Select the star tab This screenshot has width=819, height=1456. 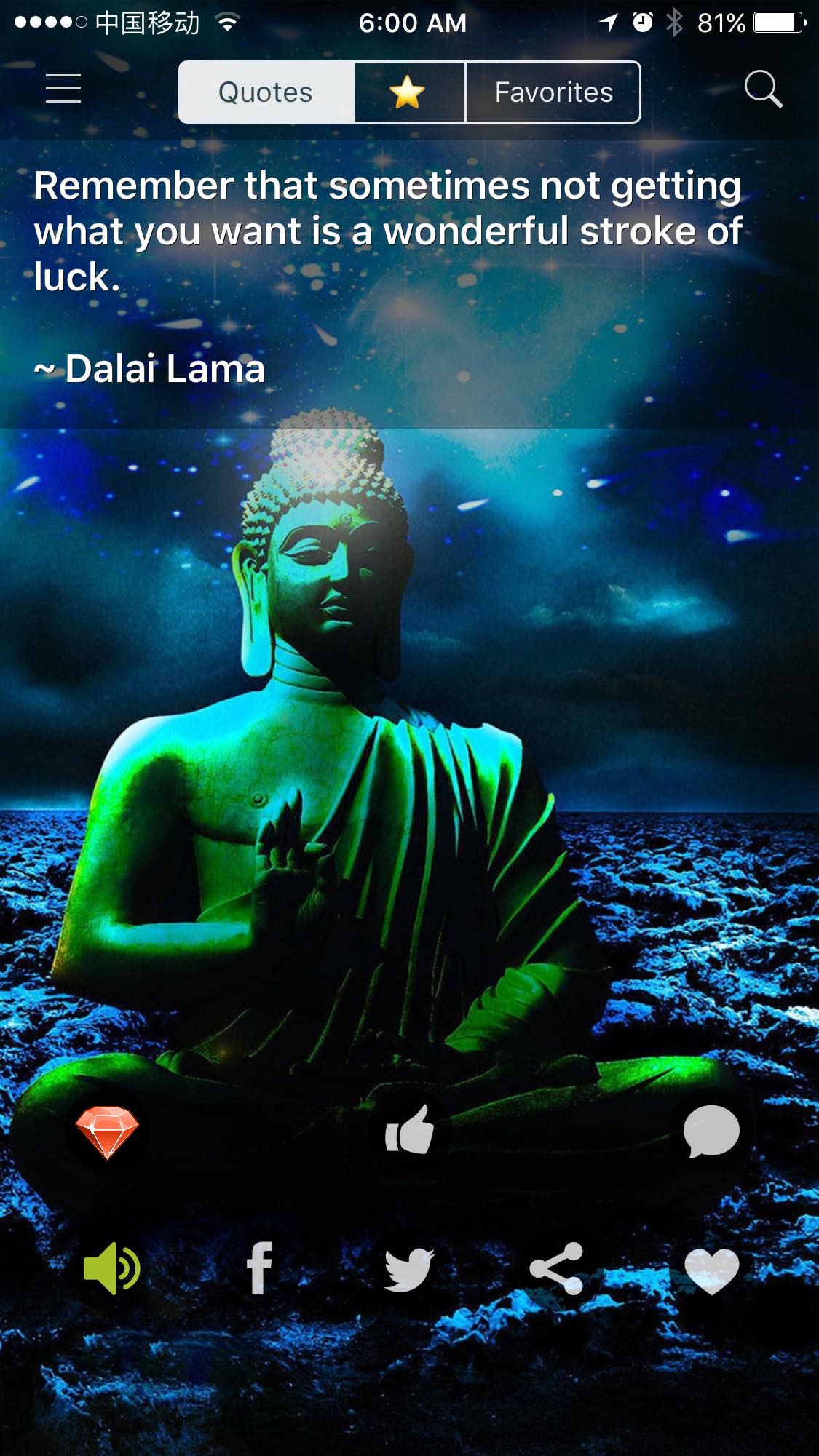(x=408, y=92)
